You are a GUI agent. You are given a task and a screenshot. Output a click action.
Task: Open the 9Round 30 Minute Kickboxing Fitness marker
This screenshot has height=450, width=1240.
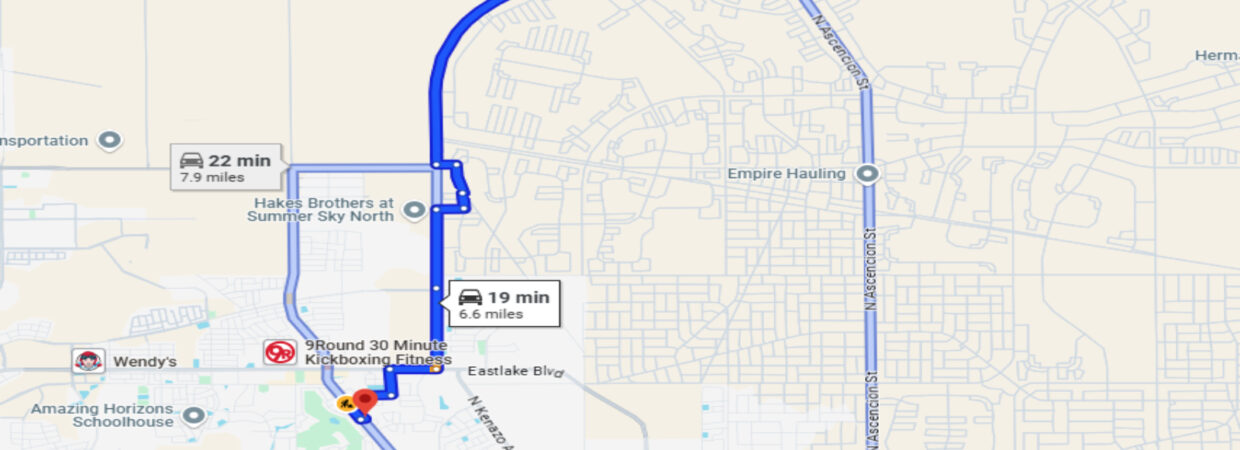pos(280,352)
